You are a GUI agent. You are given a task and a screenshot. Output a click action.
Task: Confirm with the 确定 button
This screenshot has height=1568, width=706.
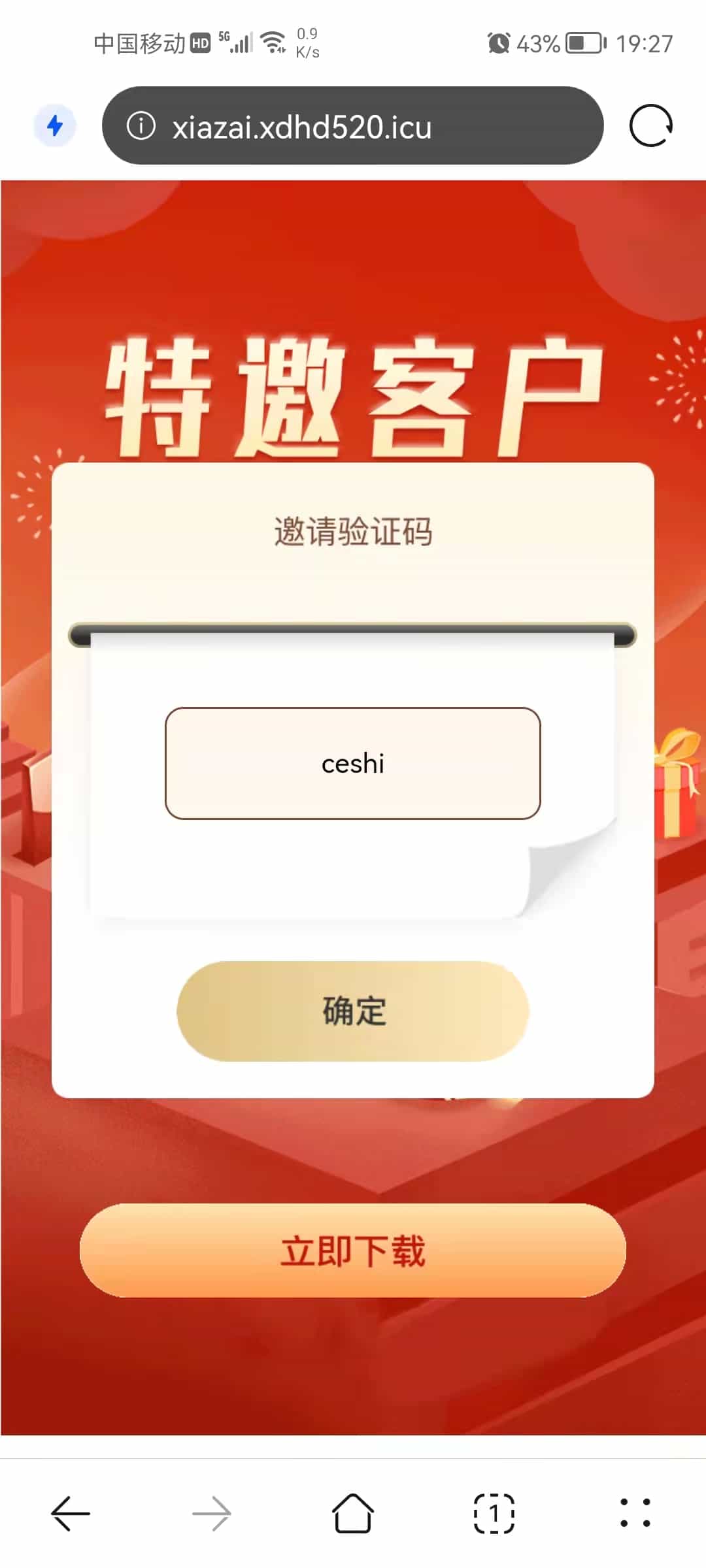pos(352,1011)
